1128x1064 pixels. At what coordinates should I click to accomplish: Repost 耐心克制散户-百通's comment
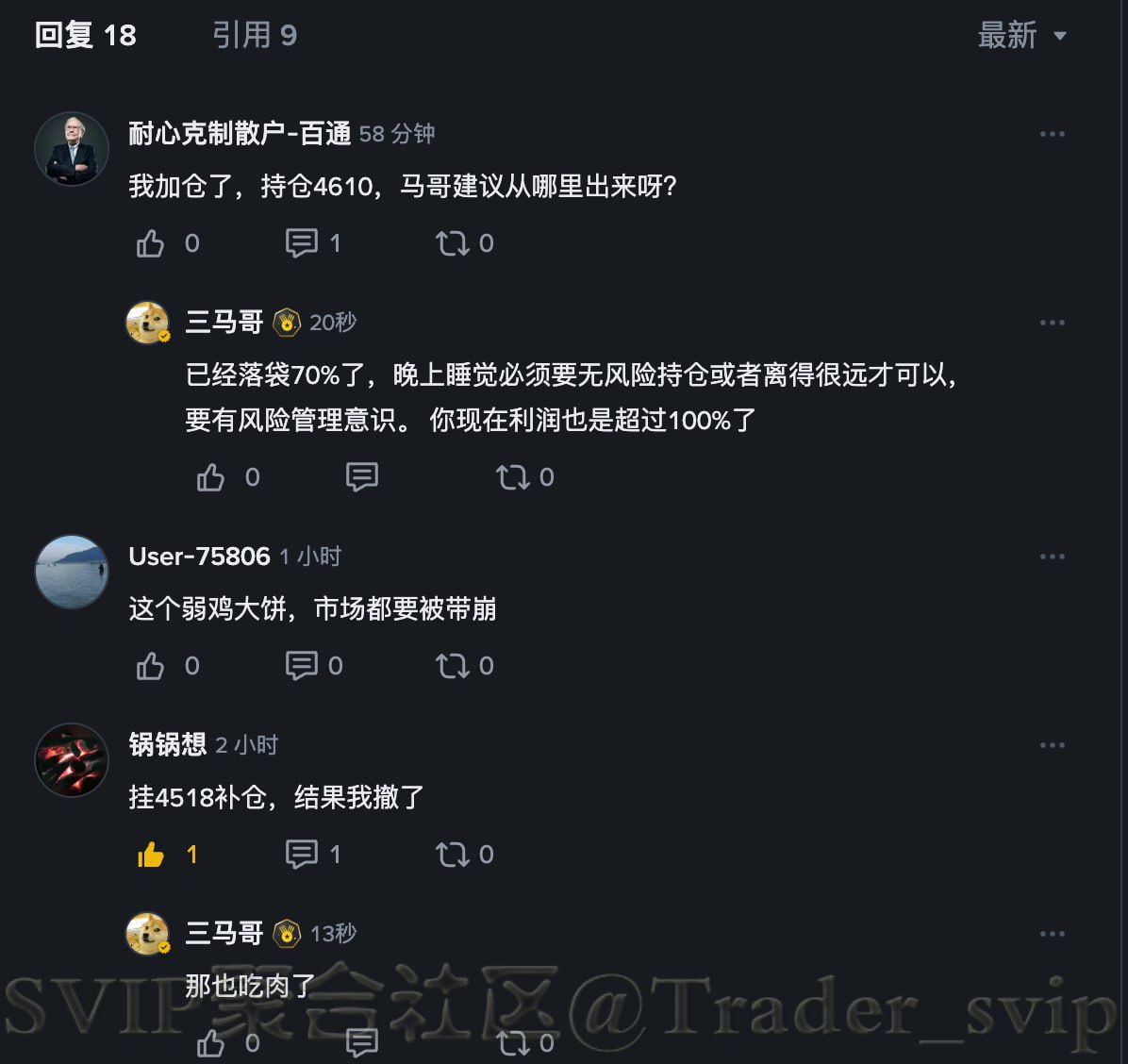pos(453,243)
